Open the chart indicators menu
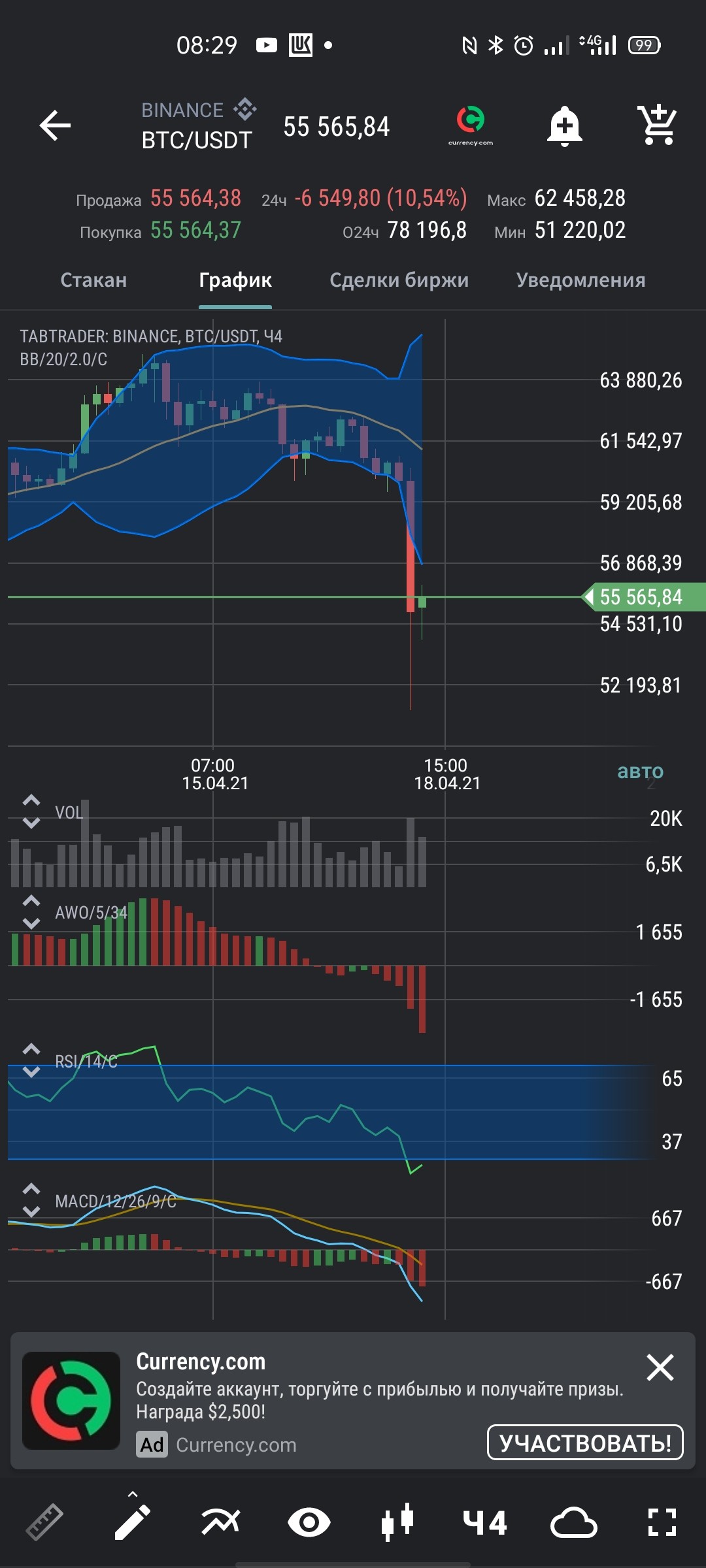 [220, 1522]
